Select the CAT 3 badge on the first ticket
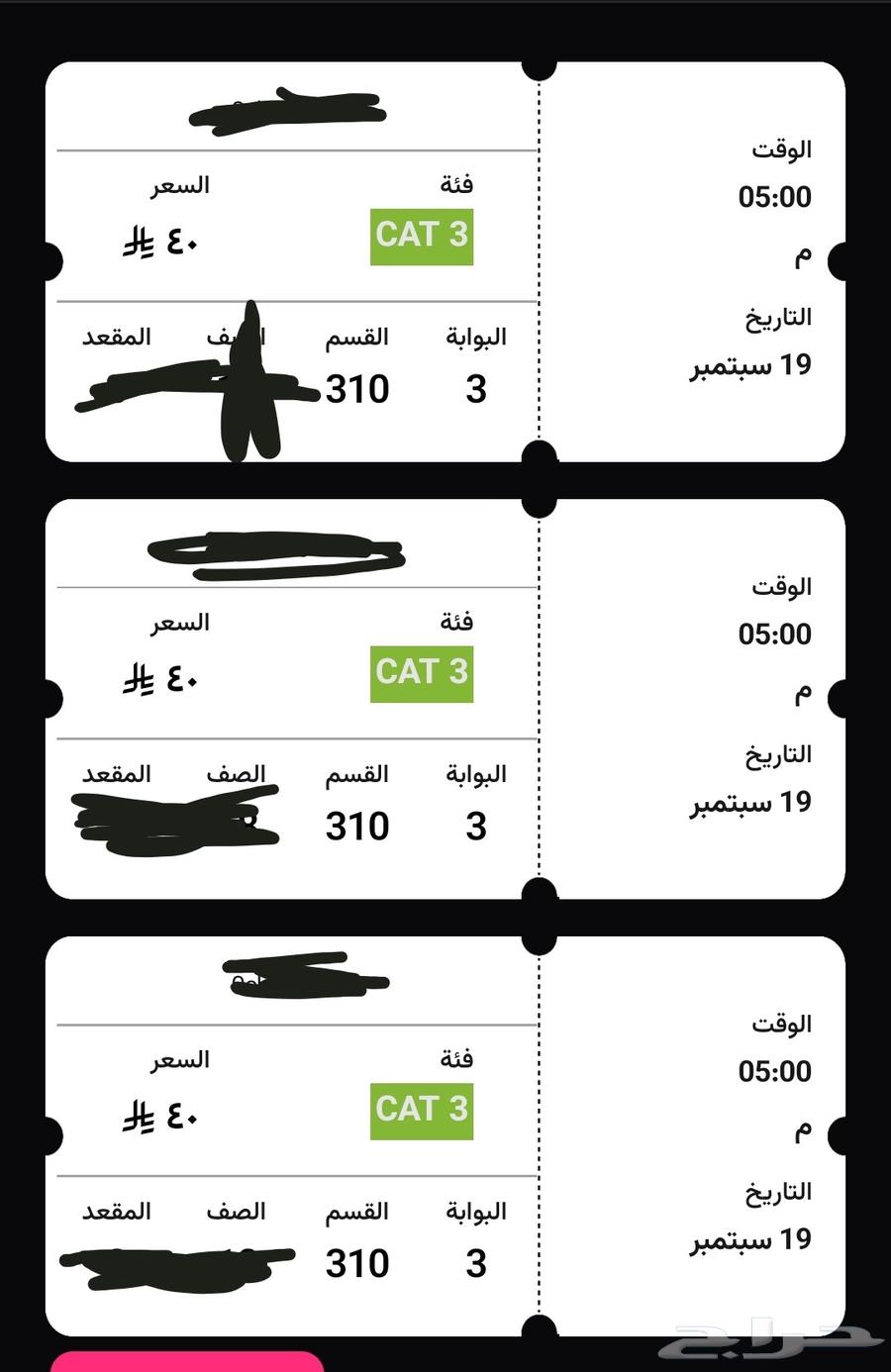891x1372 pixels. [421, 236]
